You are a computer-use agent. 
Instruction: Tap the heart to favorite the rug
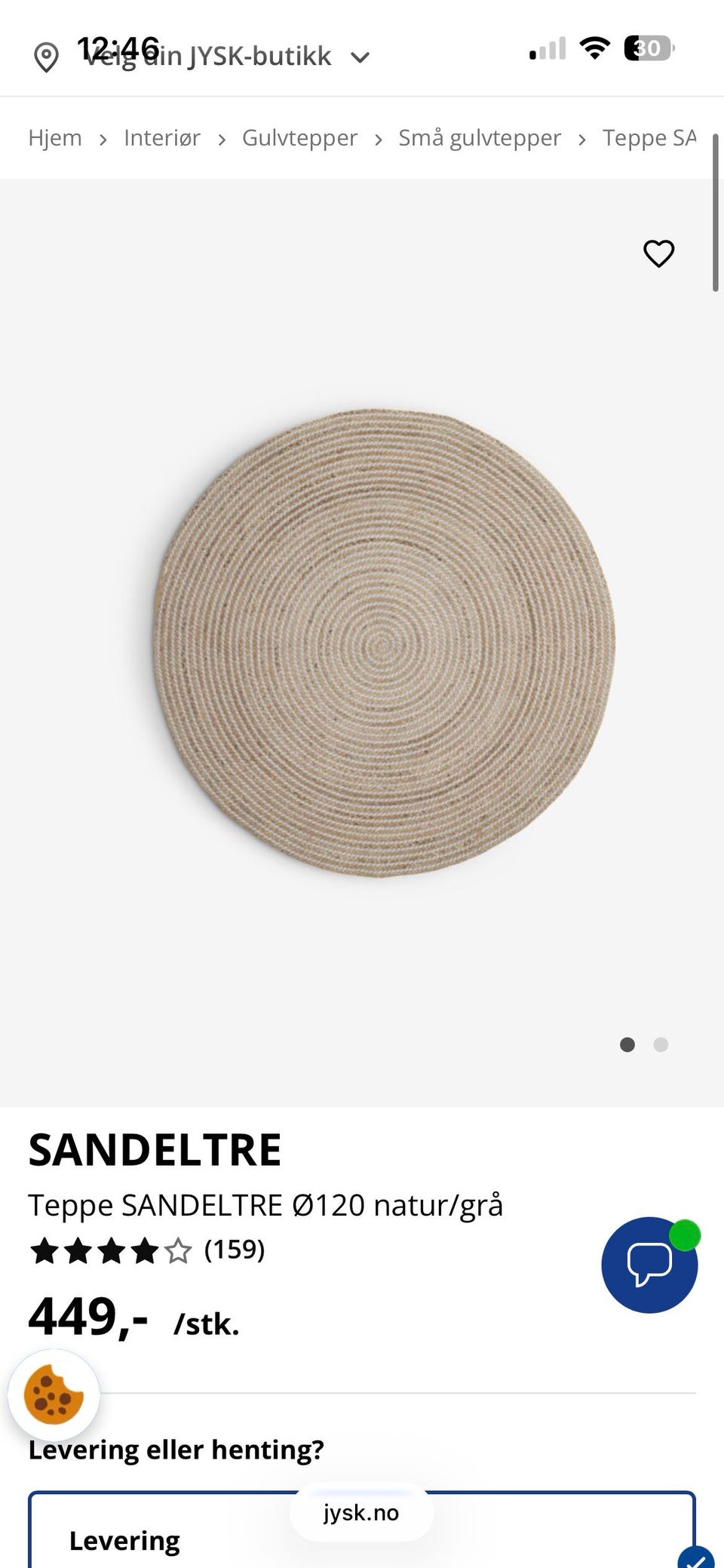click(658, 254)
